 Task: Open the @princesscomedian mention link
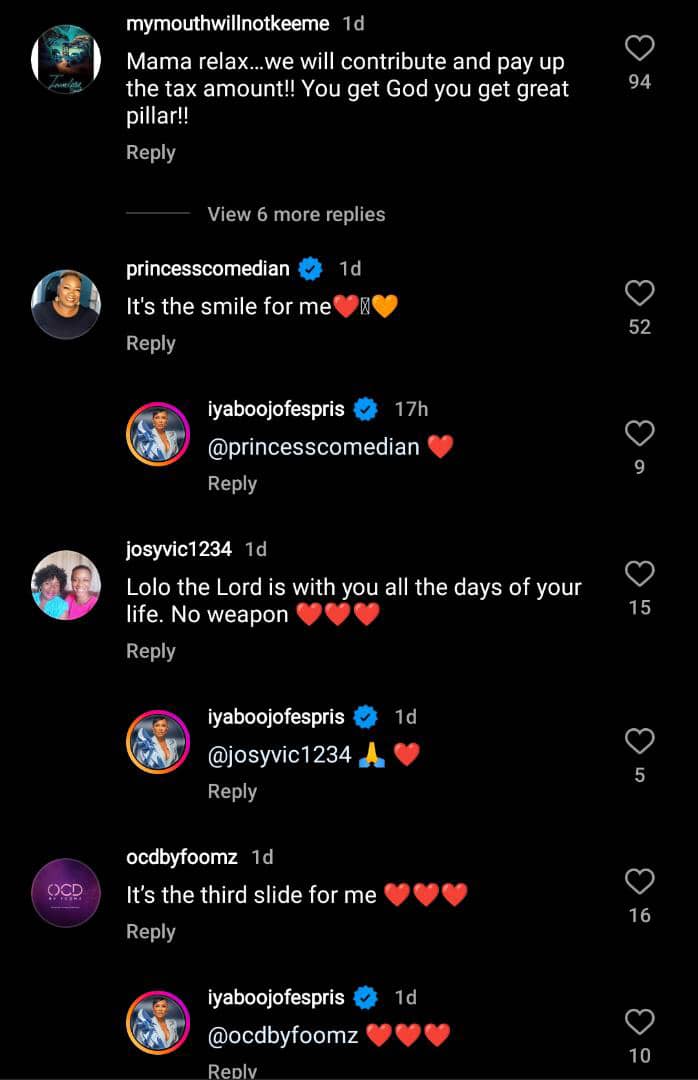(x=313, y=446)
